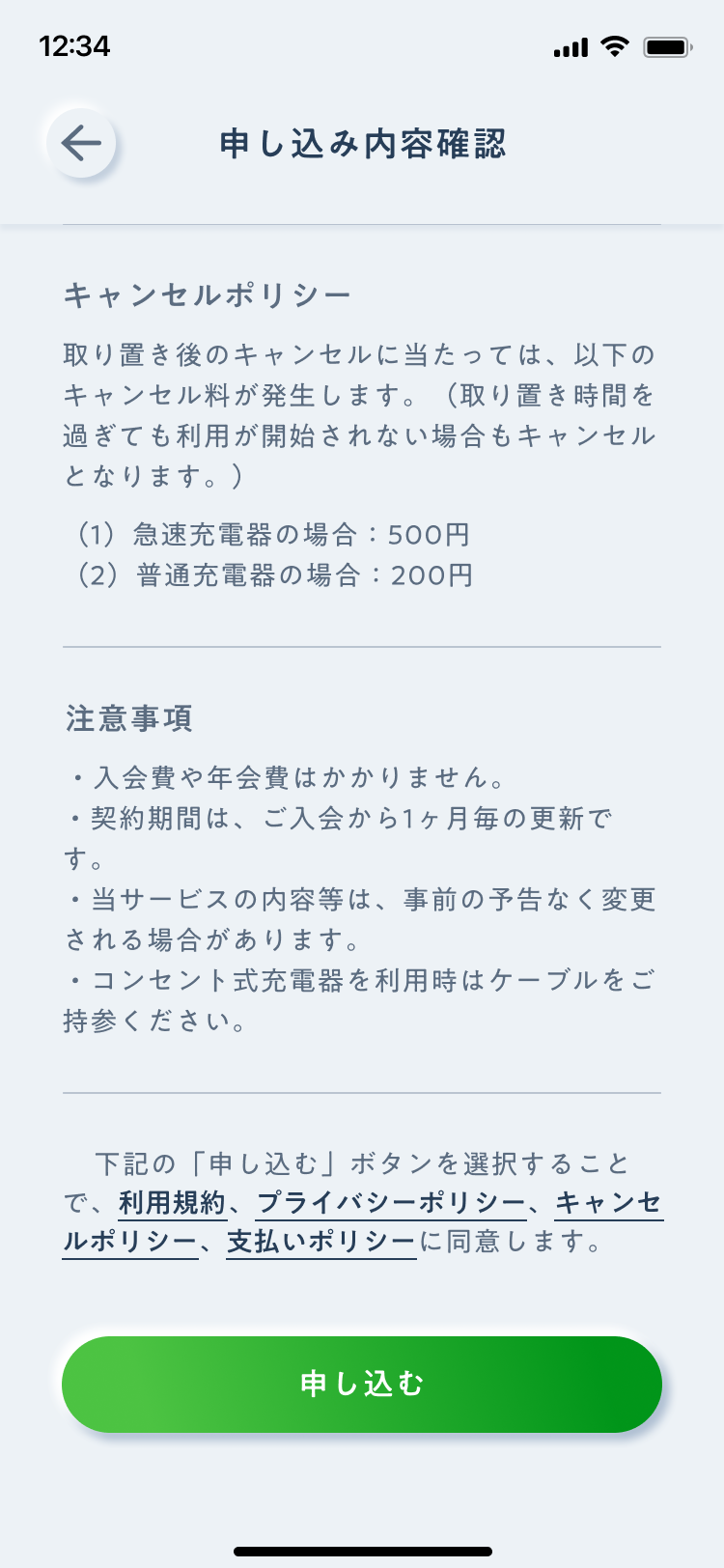Open the 支払いポリシー link
724x1568 pixels.
pyautogui.click(x=321, y=1242)
